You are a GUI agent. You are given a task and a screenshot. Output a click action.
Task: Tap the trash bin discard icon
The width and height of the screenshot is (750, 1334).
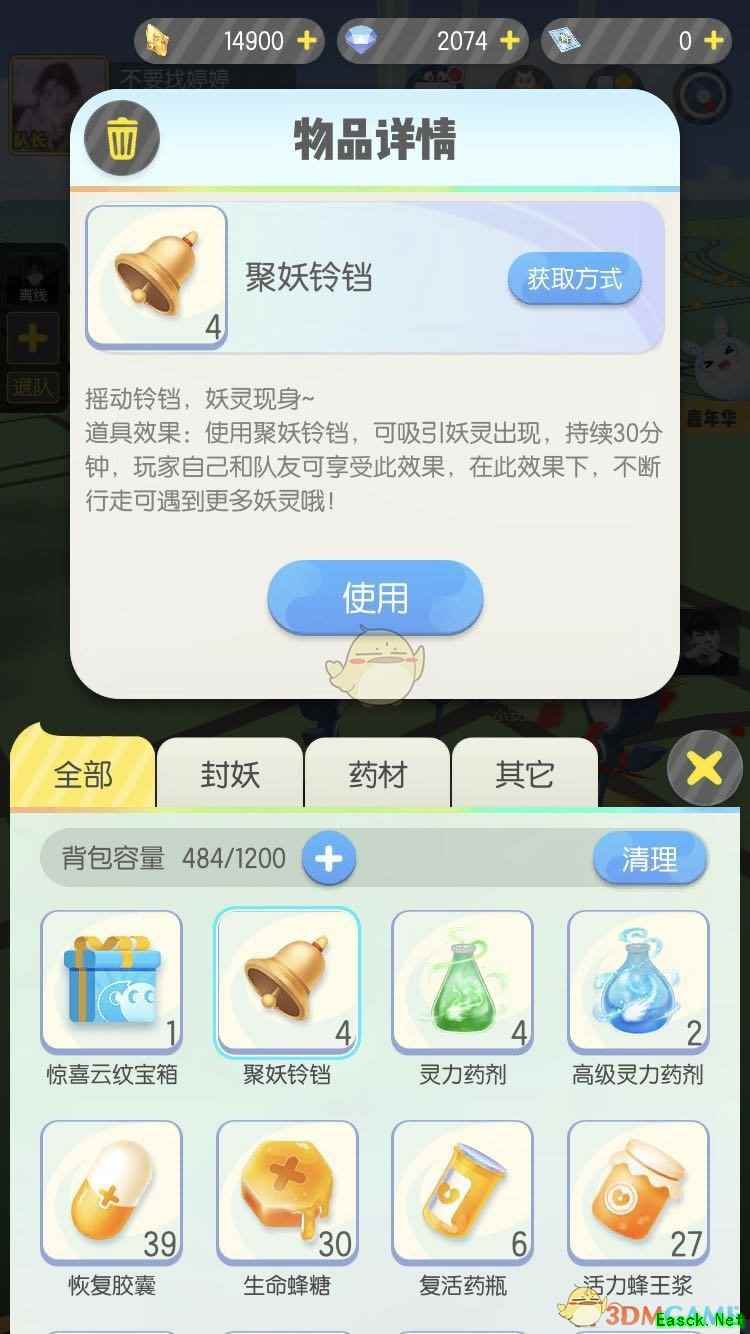click(x=121, y=137)
